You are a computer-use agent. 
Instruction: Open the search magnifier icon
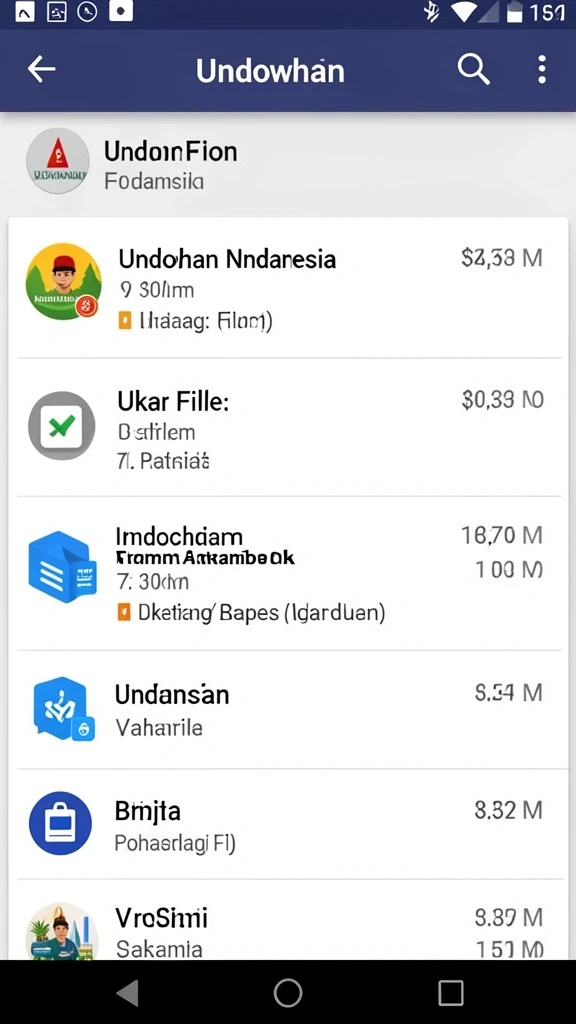[x=473, y=69]
